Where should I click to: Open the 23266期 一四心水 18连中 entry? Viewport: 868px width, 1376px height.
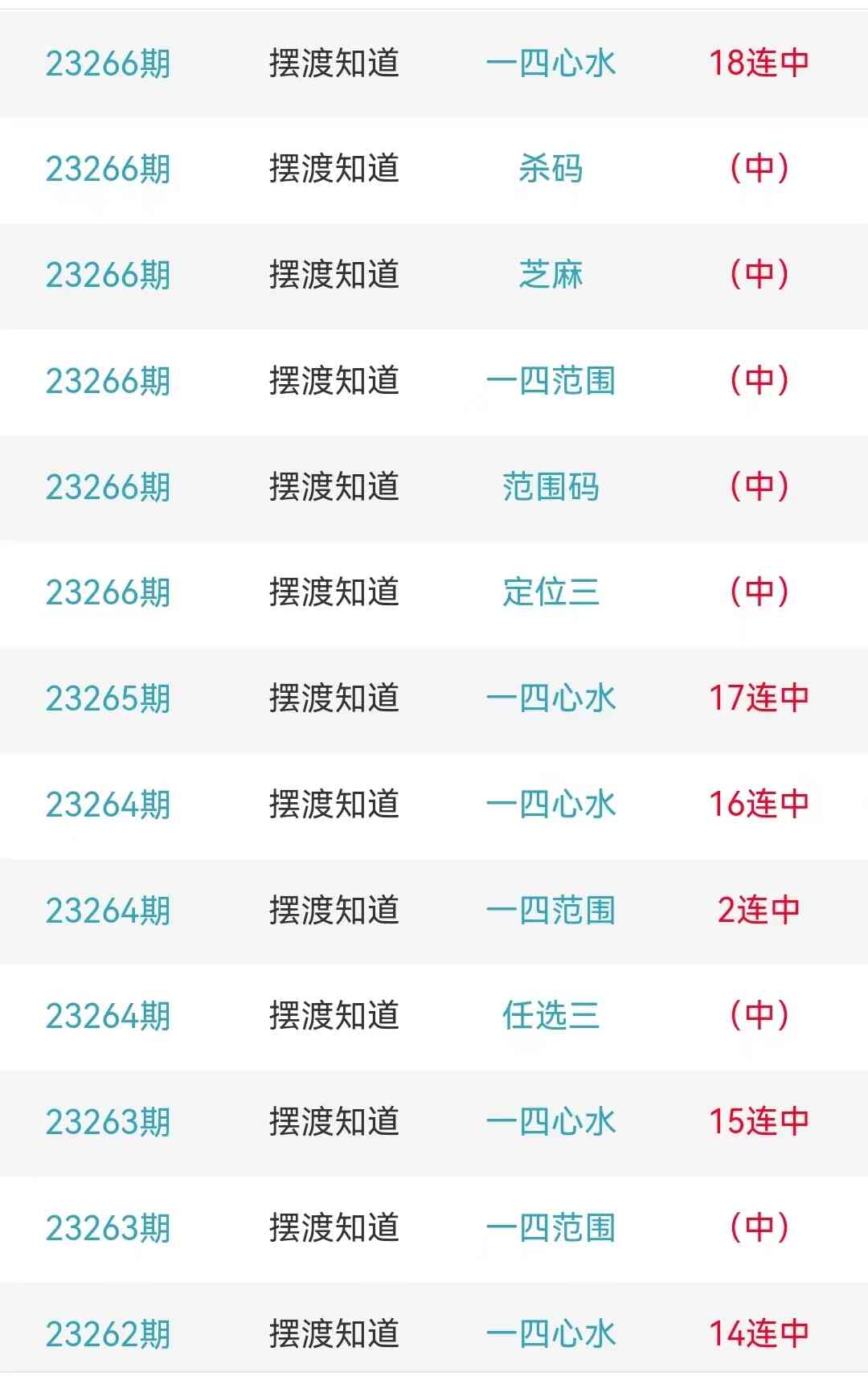[x=551, y=63]
